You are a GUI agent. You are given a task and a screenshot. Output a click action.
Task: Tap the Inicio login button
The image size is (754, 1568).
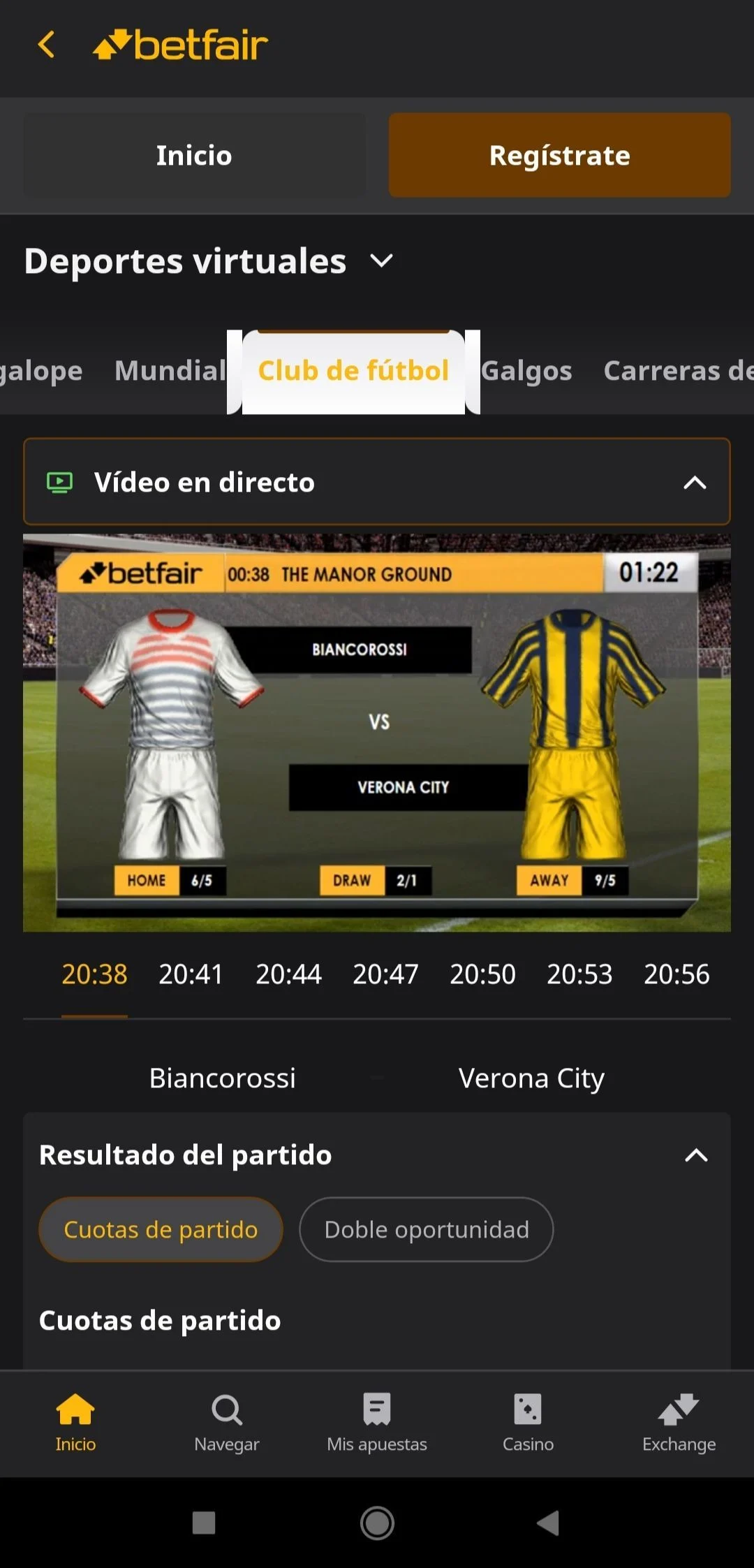coord(194,155)
